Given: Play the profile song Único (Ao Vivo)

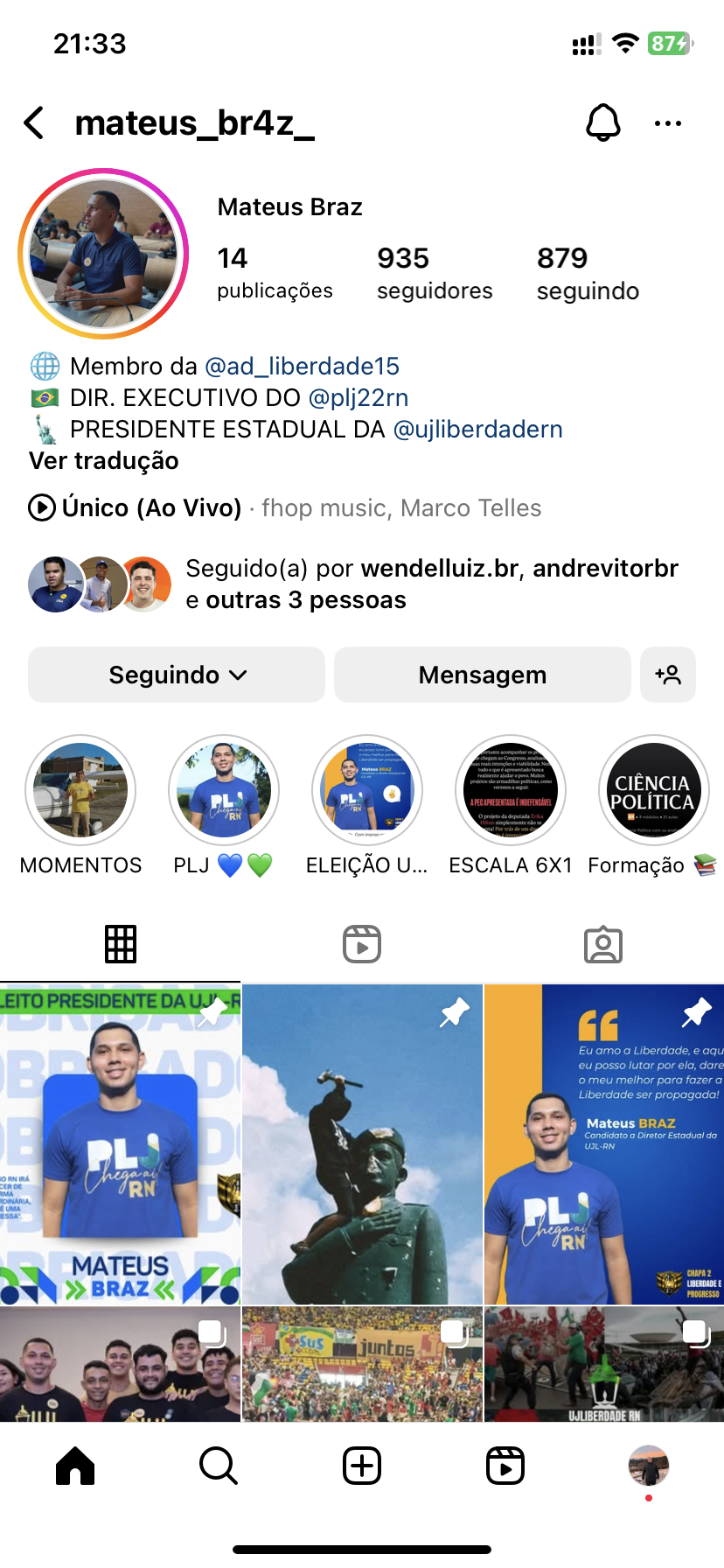Looking at the screenshot, I should (136, 507).
